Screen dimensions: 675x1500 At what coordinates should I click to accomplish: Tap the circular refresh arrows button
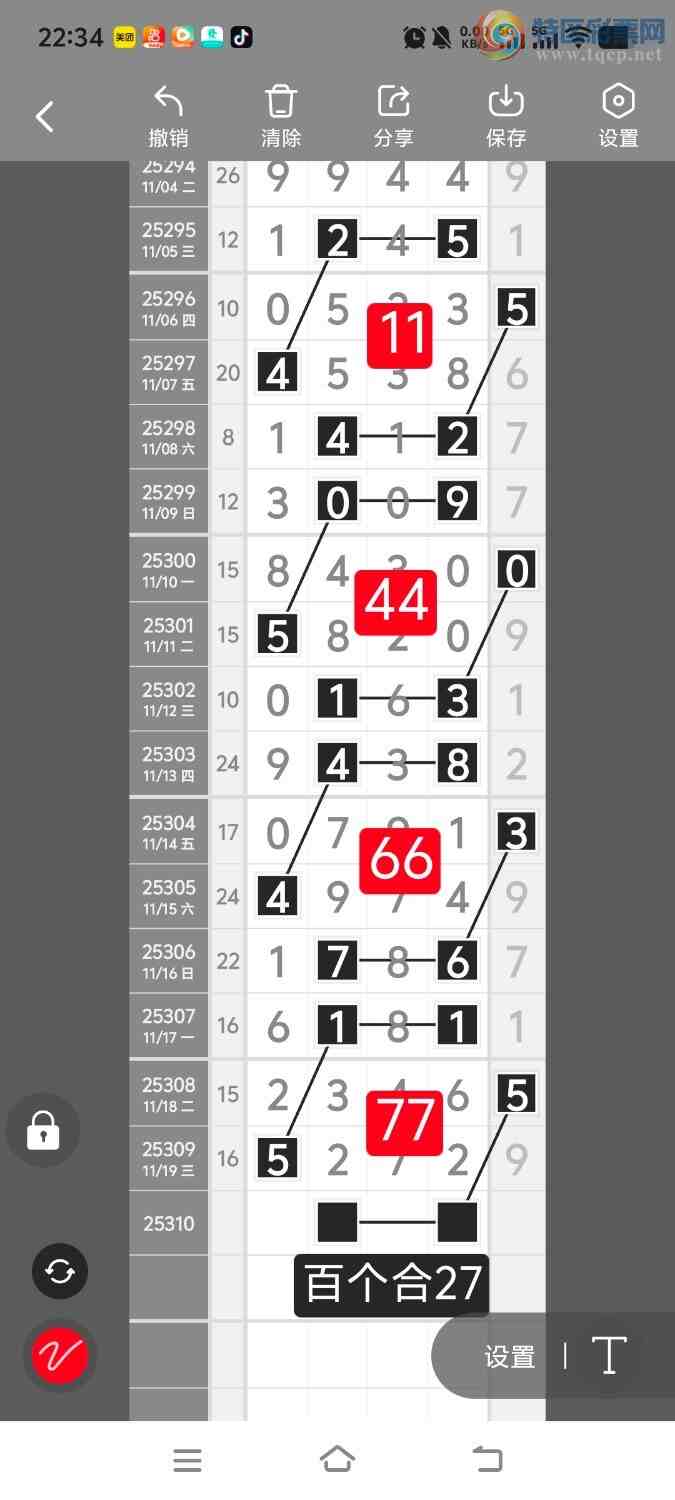coord(60,1271)
